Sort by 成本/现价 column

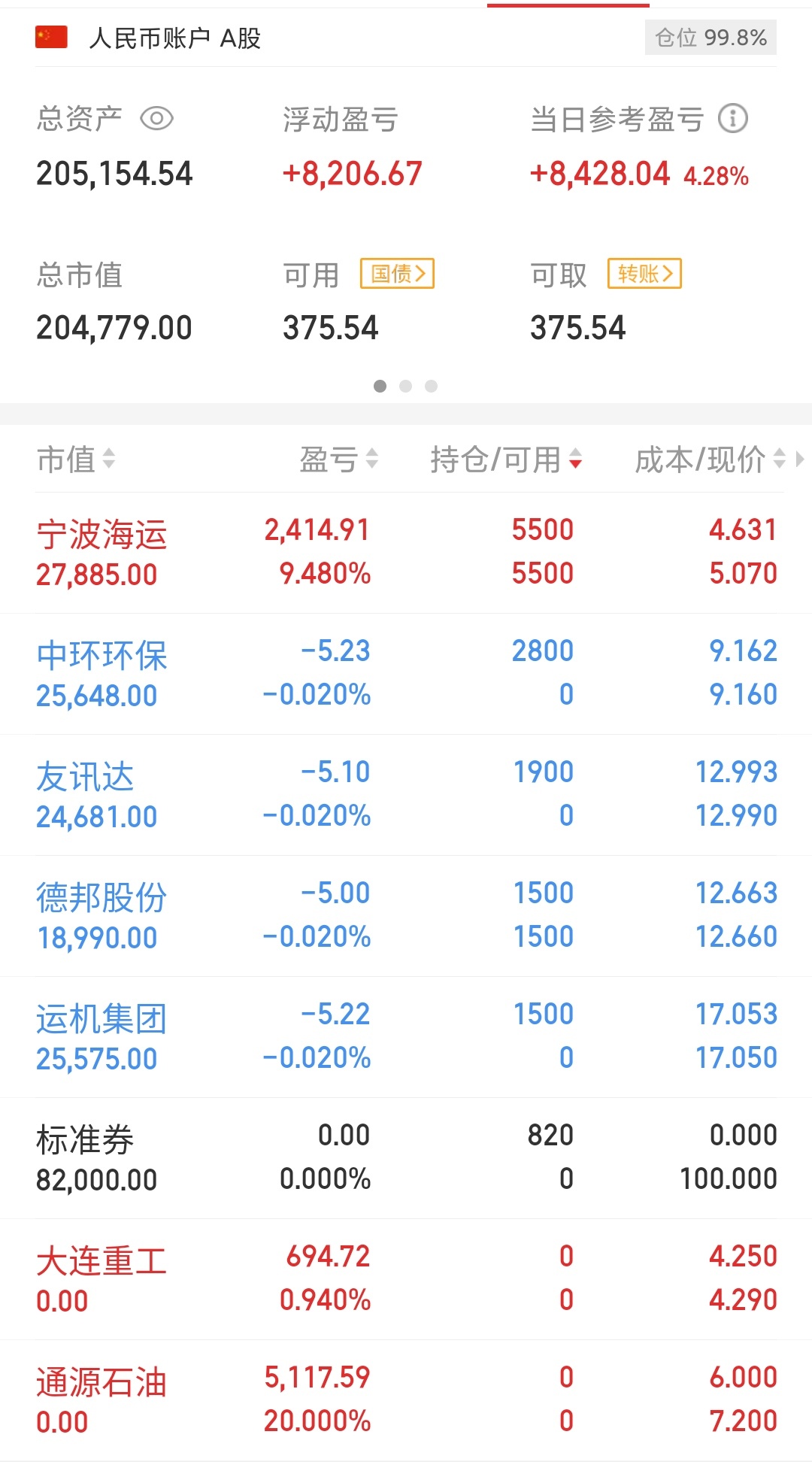coord(710,459)
